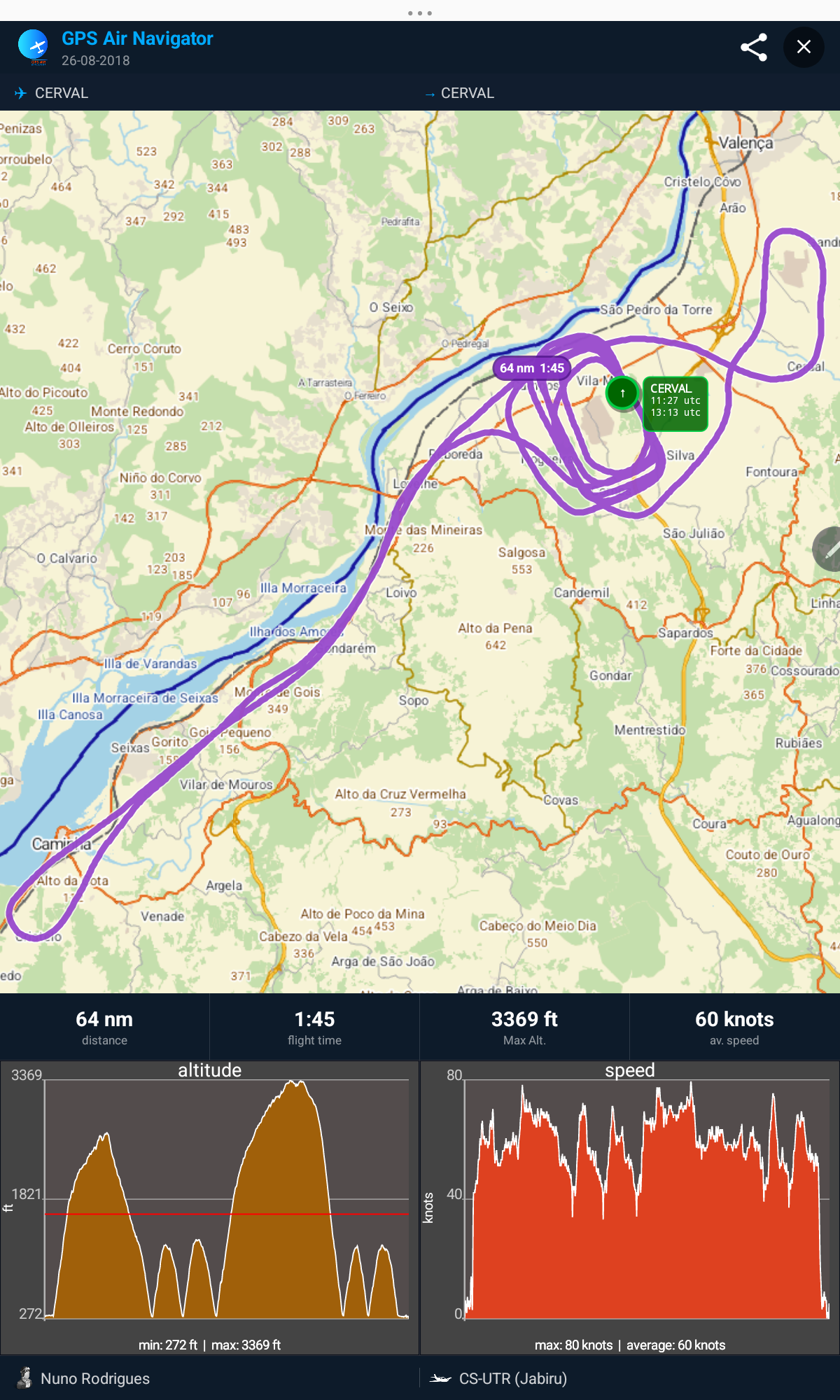Open the altitude chart
The height and width of the screenshot is (1400, 840).
[209, 1207]
